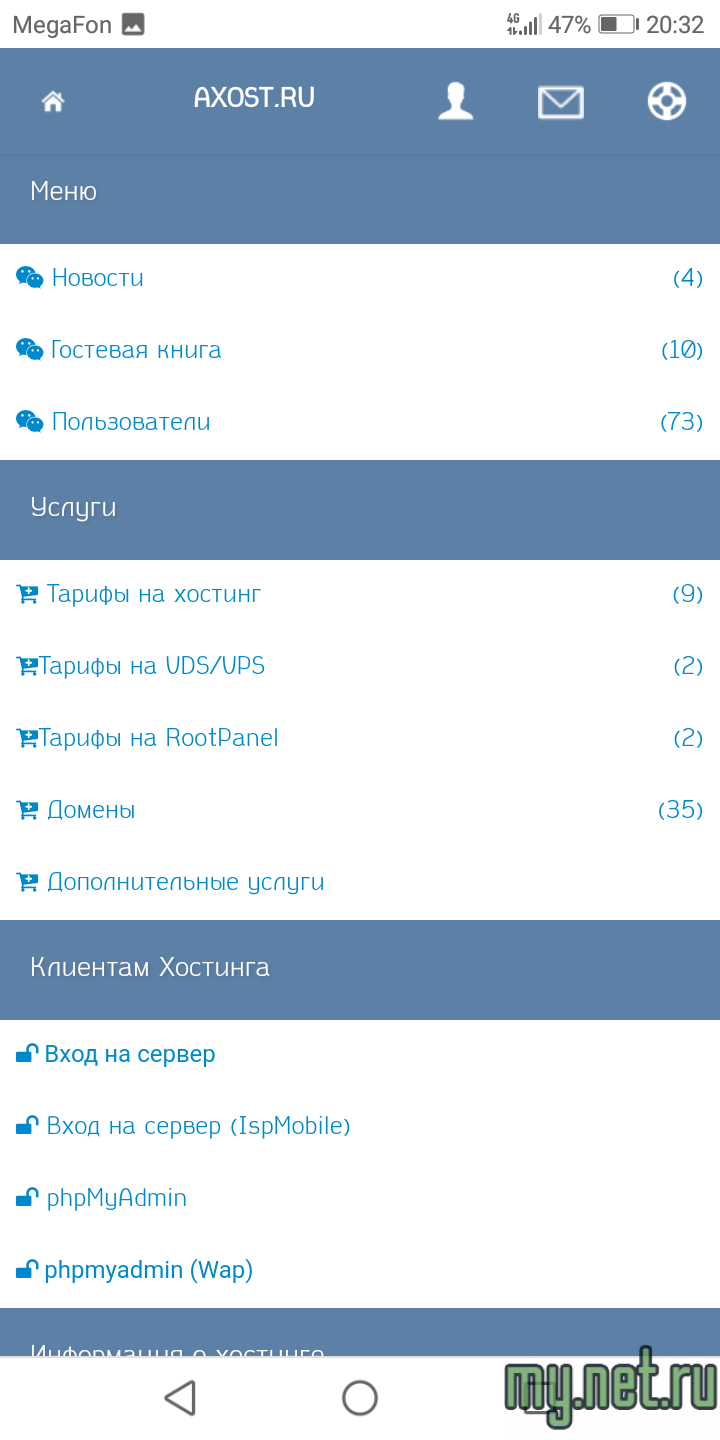
Task: Tap the system home button
Action: pyautogui.click(x=360, y=1398)
